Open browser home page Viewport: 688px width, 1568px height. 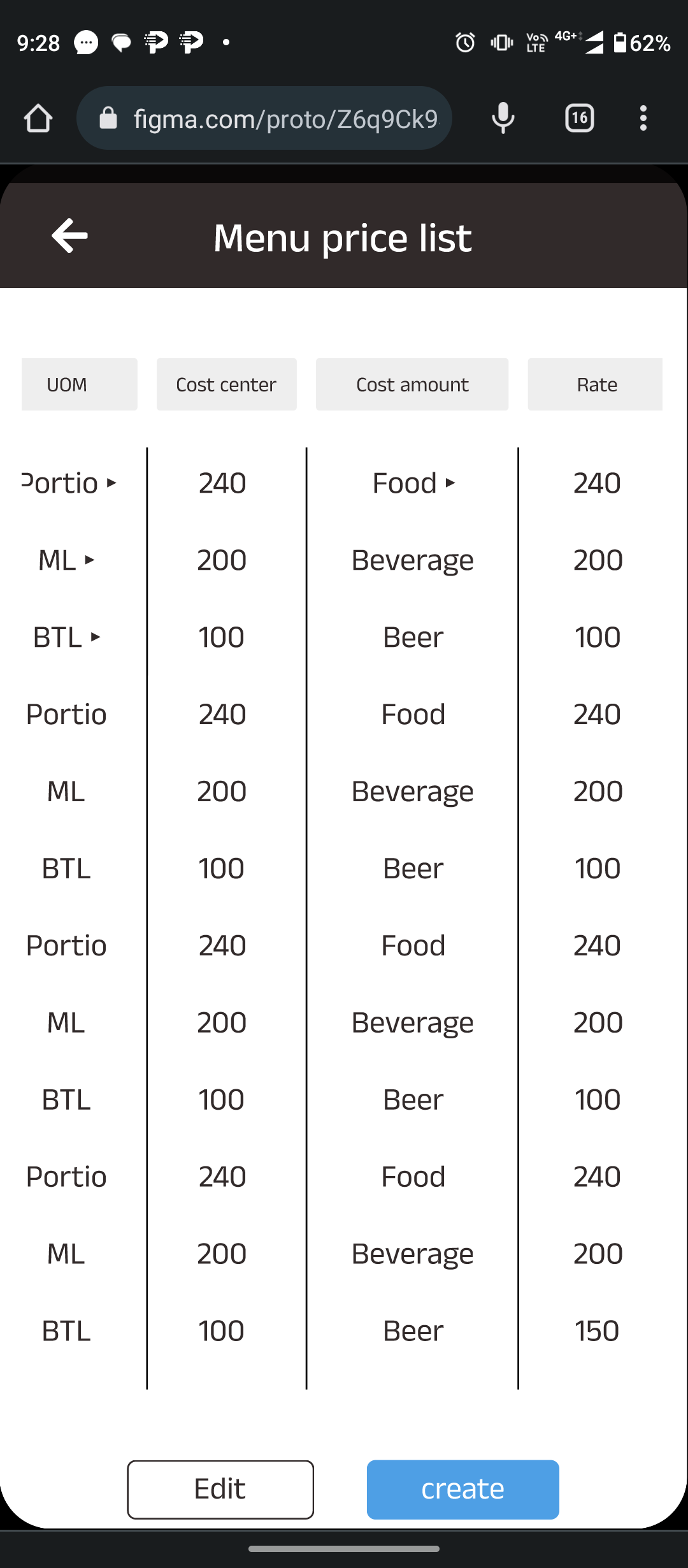(x=38, y=119)
